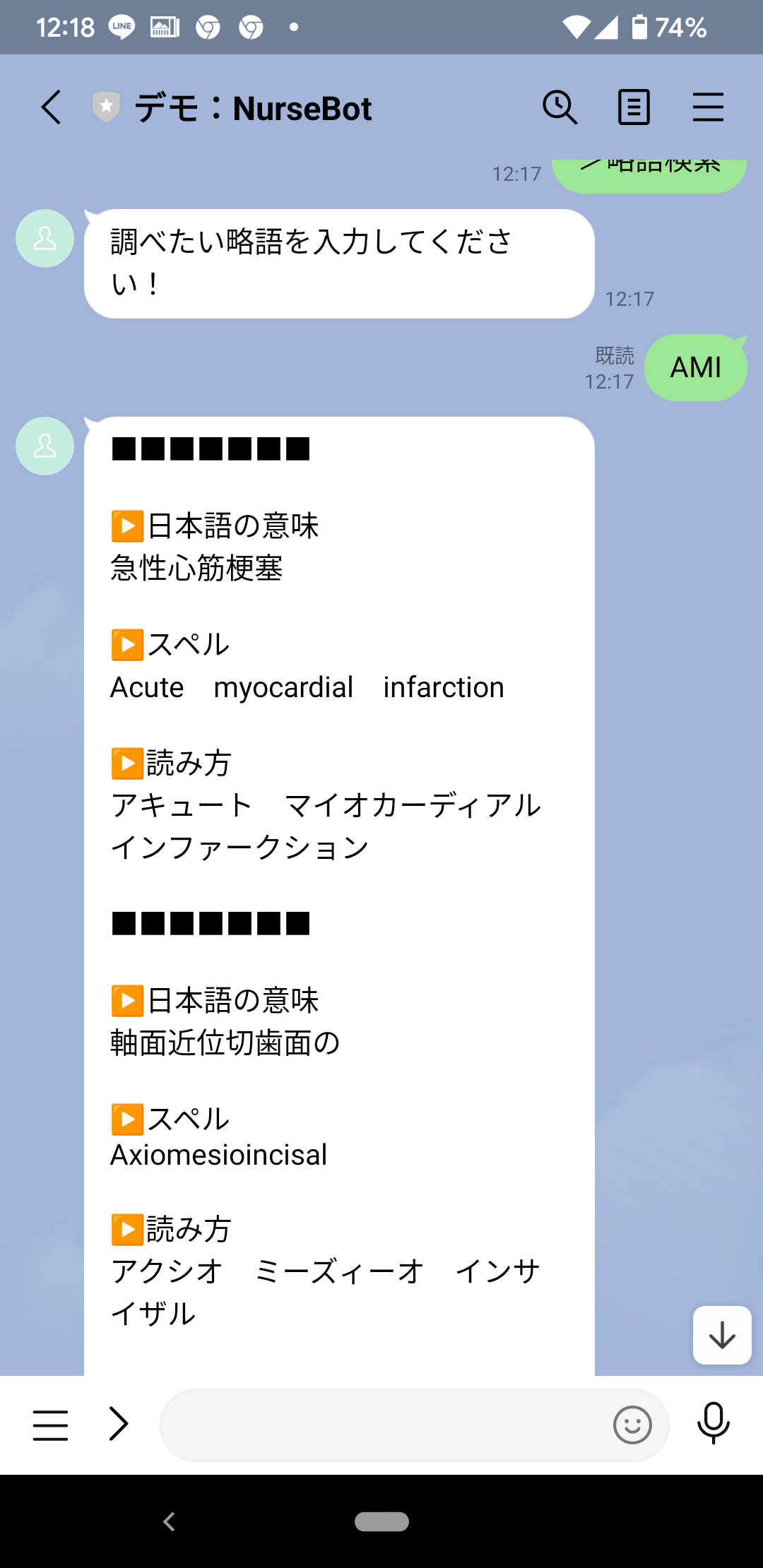Search within the chat history
This screenshot has width=763, height=1568.
click(x=560, y=107)
